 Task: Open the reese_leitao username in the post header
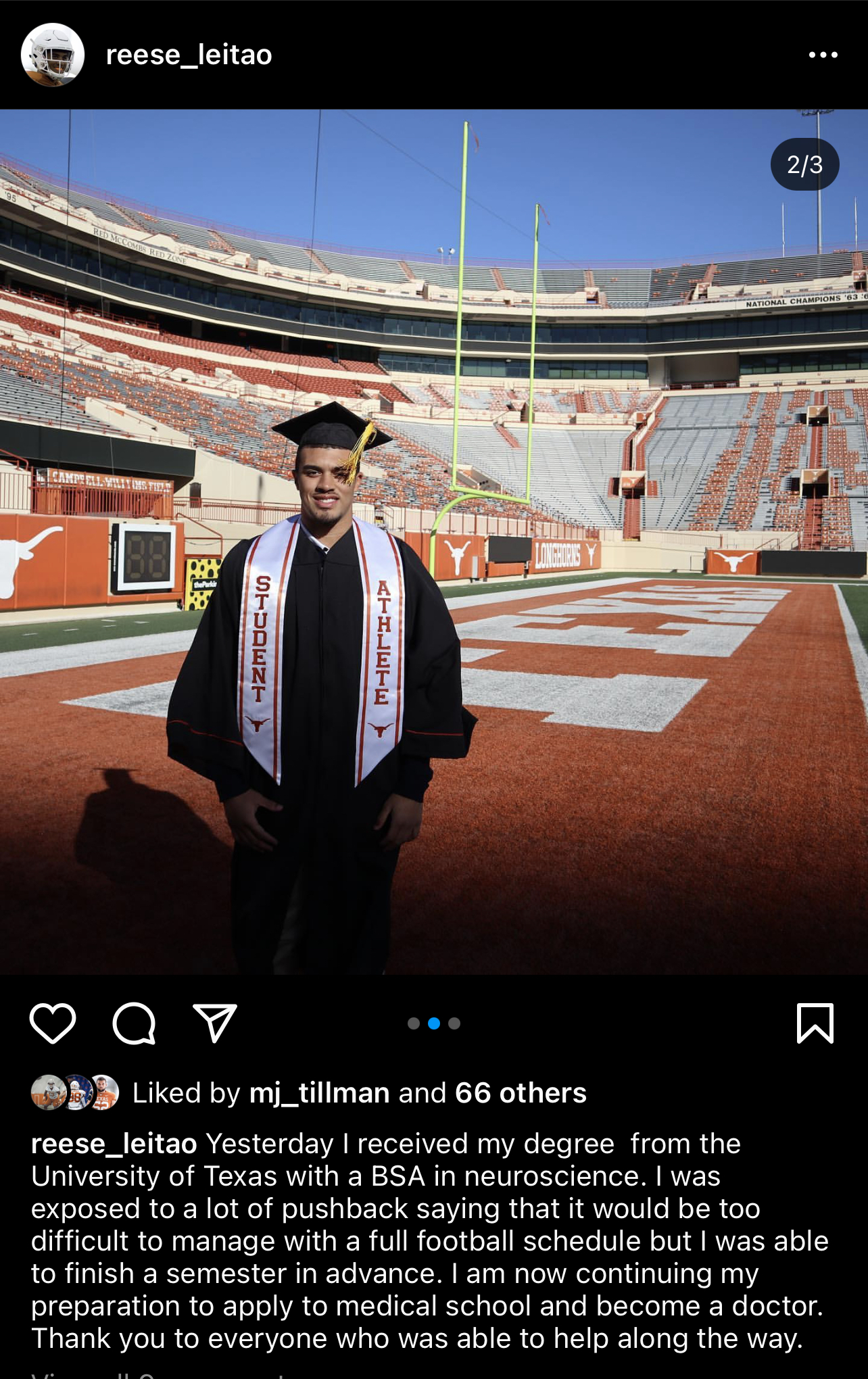[x=189, y=55]
